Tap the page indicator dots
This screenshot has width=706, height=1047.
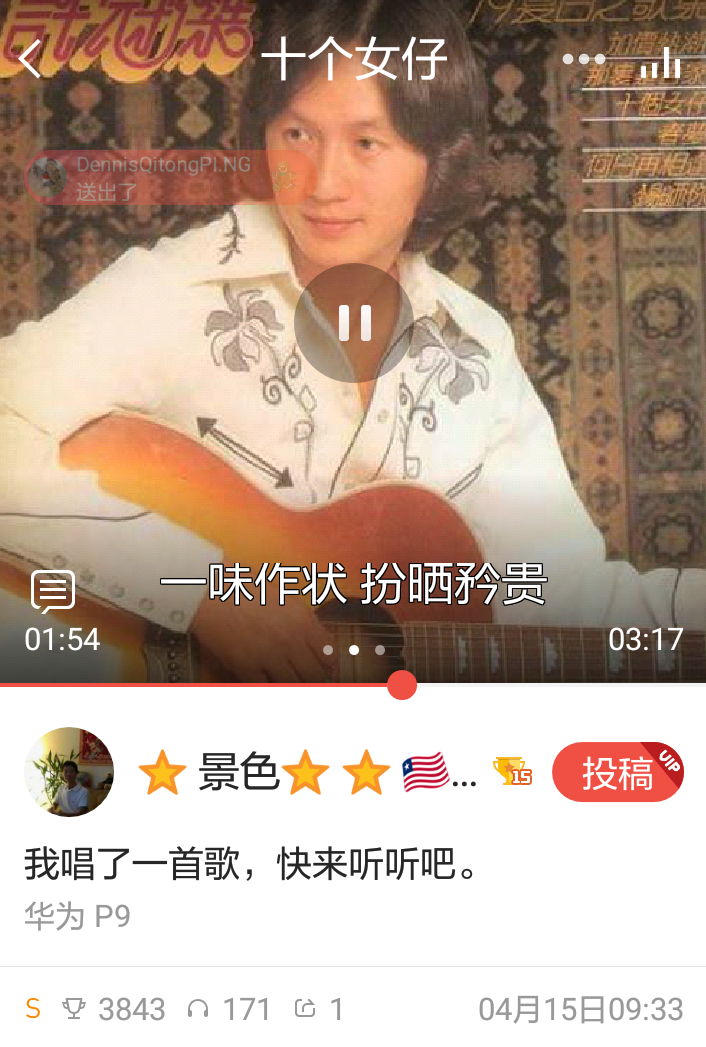click(354, 650)
